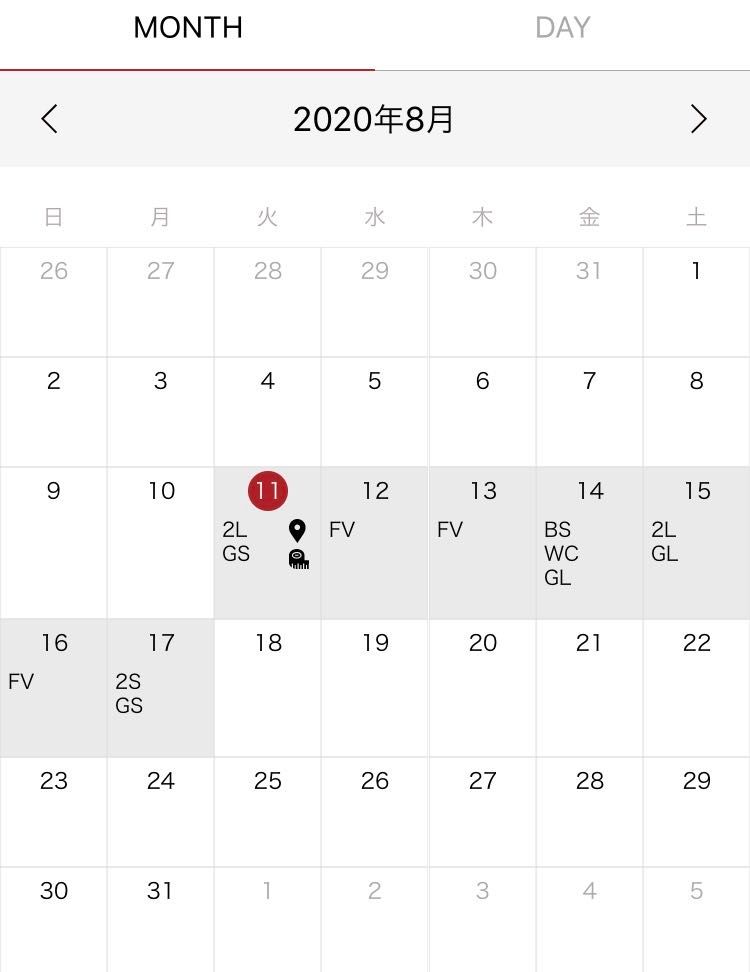Choose August 1 on the calendar
The image size is (750, 972).
tap(696, 301)
